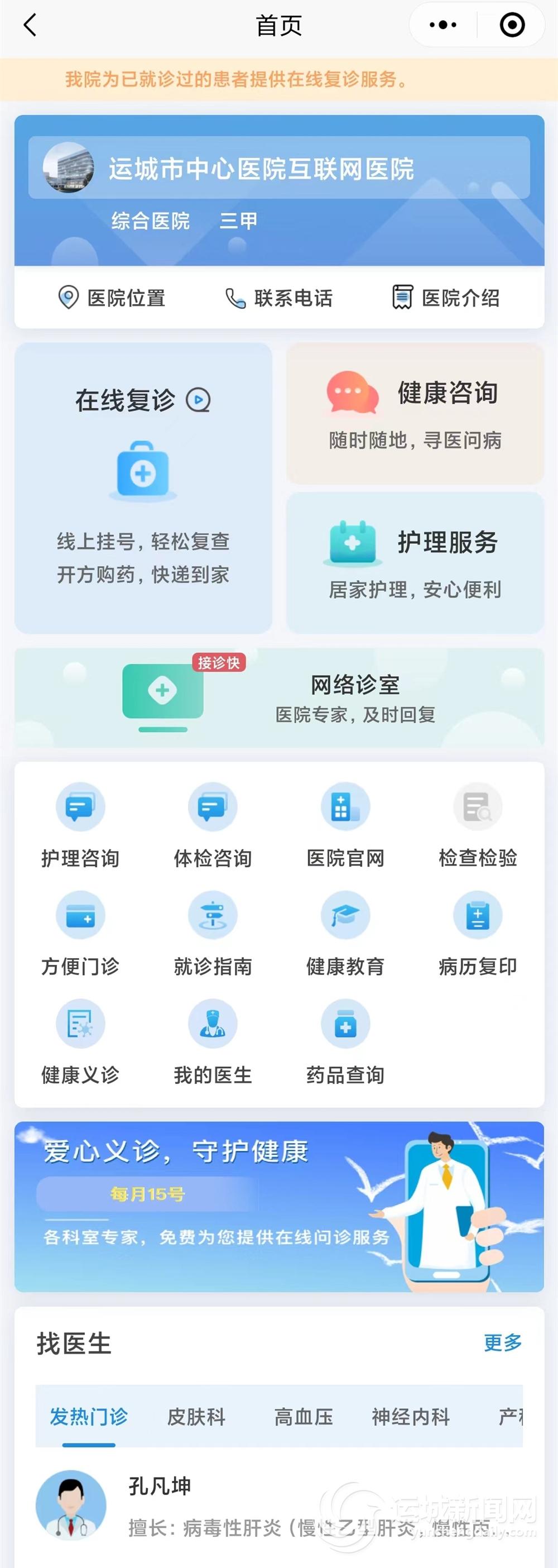The height and width of the screenshot is (1568, 558).
Task: Select the 健康咨询 consultation card
Action: pyautogui.click(x=415, y=414)
